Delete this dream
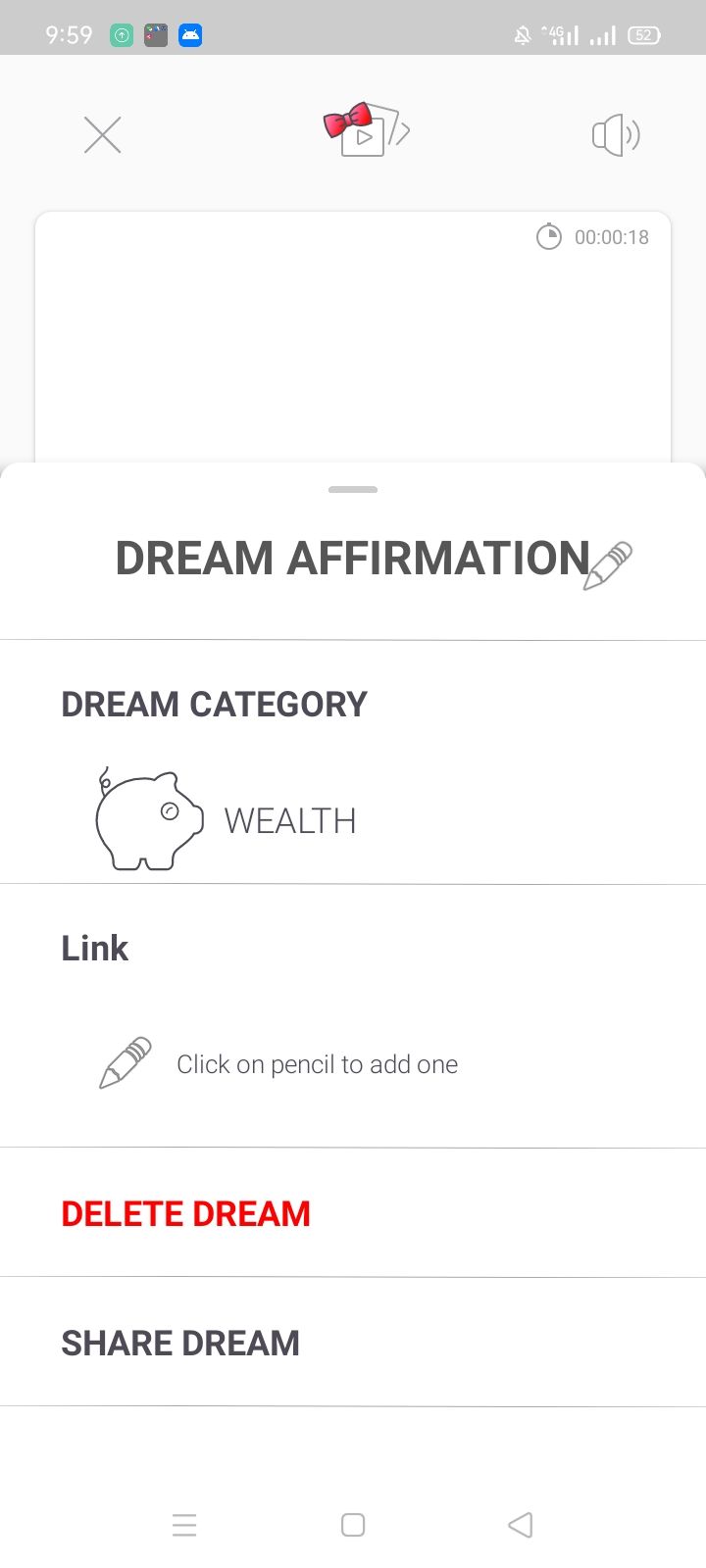706x1568 pixels. tap(185, 1213)
